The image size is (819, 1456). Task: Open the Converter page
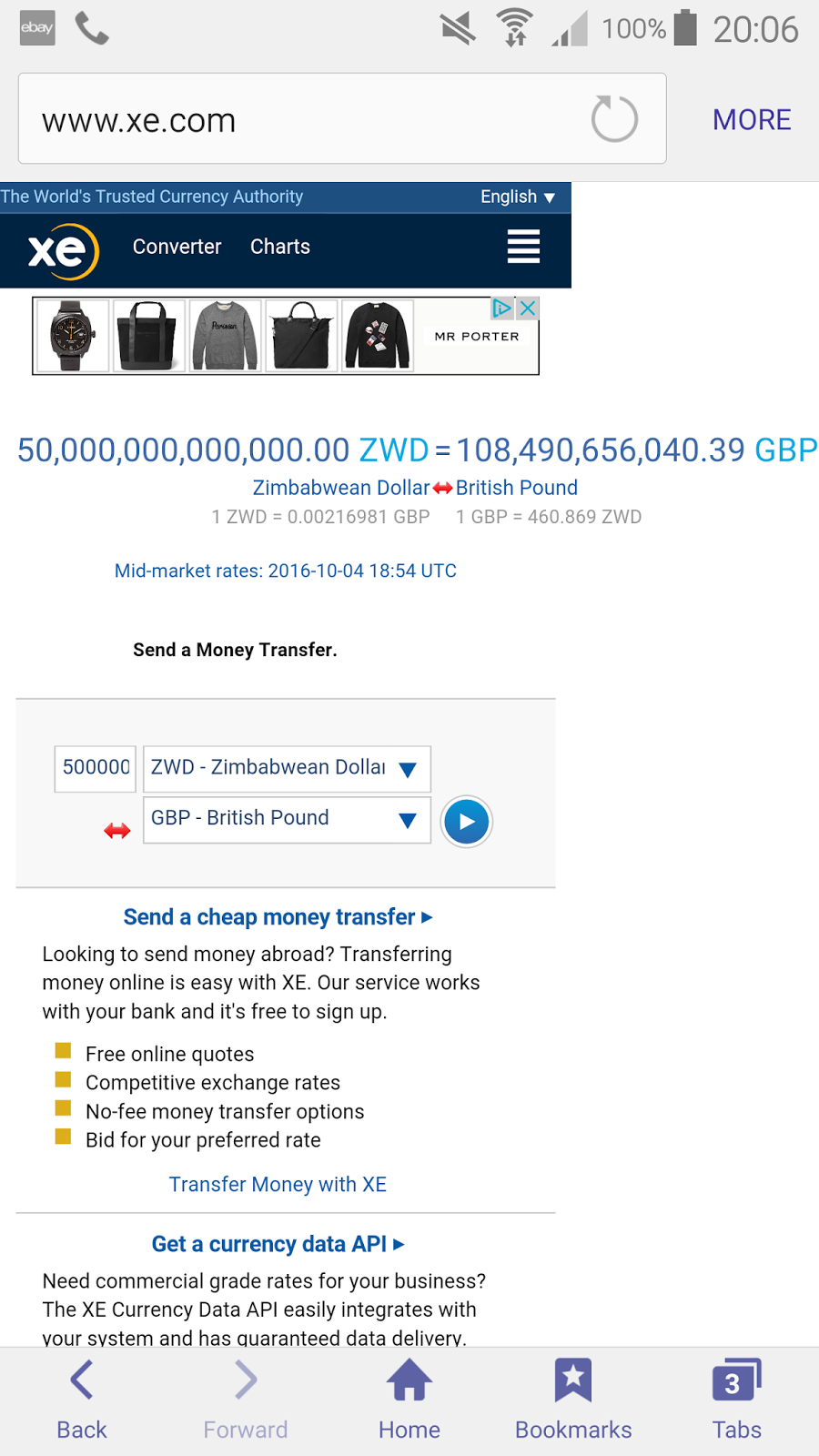(177, 247)
